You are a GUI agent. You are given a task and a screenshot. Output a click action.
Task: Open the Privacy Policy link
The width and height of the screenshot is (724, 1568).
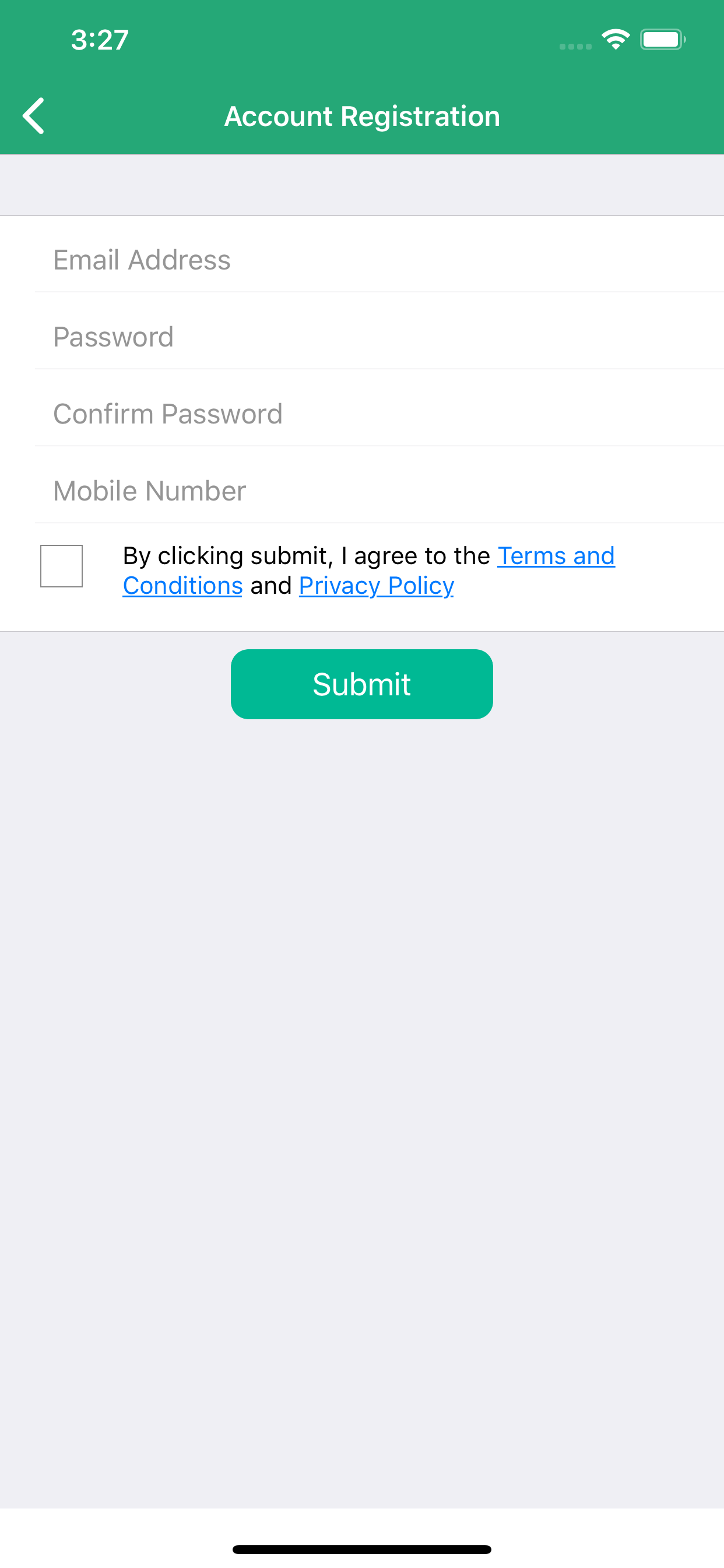click(x=375, y=585)
